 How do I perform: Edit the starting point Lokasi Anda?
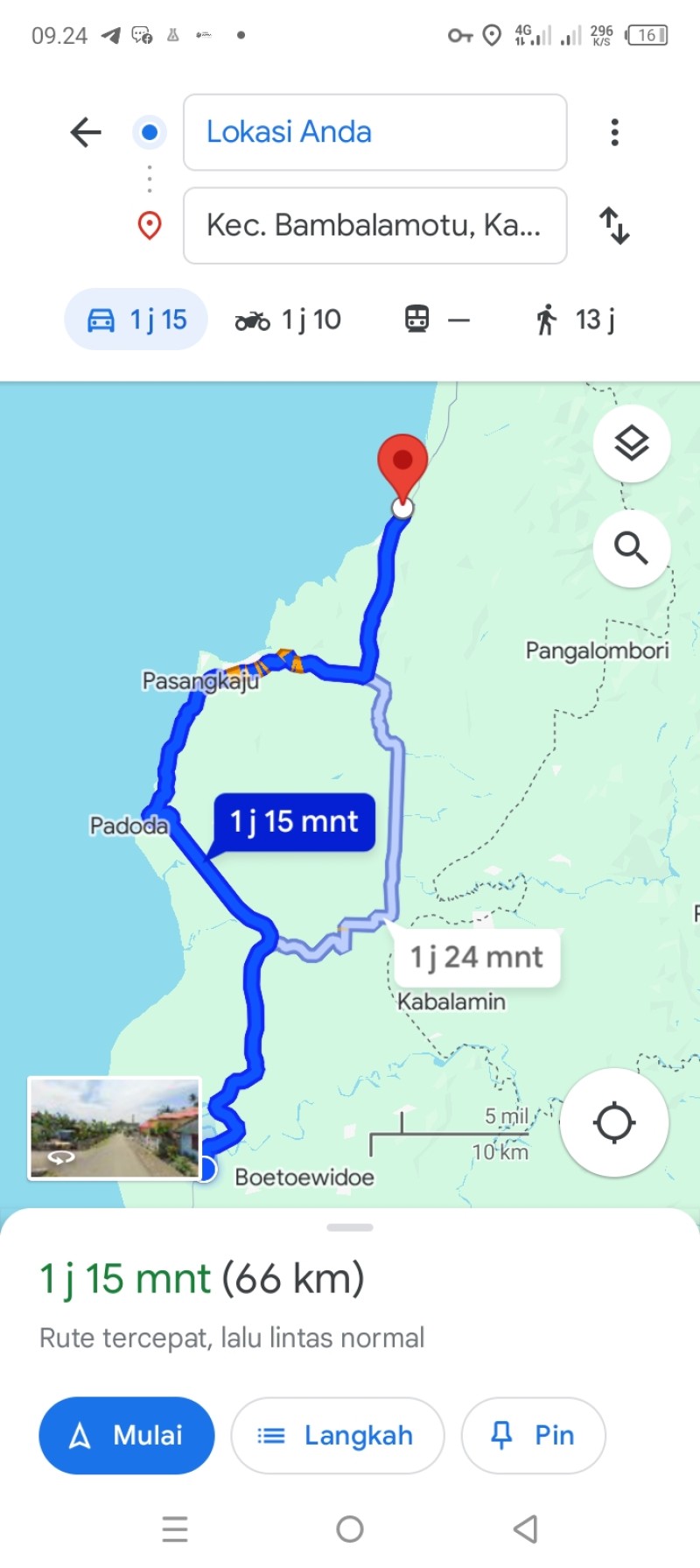374,132
